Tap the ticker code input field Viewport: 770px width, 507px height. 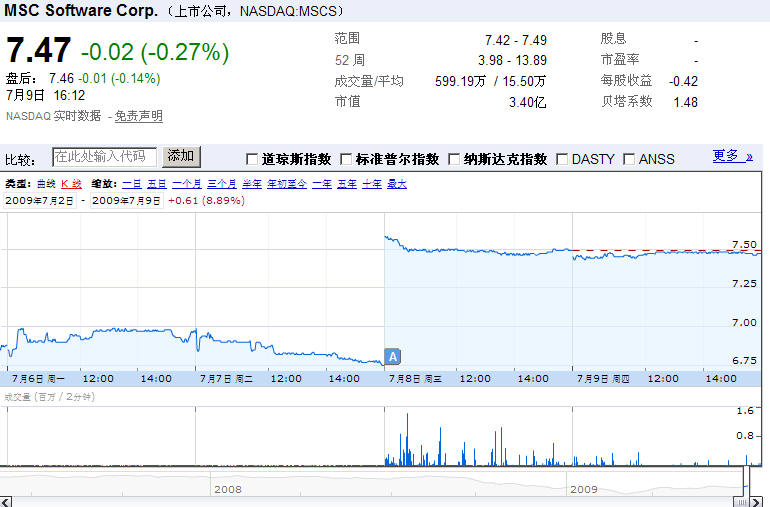(x=104, y=157)
